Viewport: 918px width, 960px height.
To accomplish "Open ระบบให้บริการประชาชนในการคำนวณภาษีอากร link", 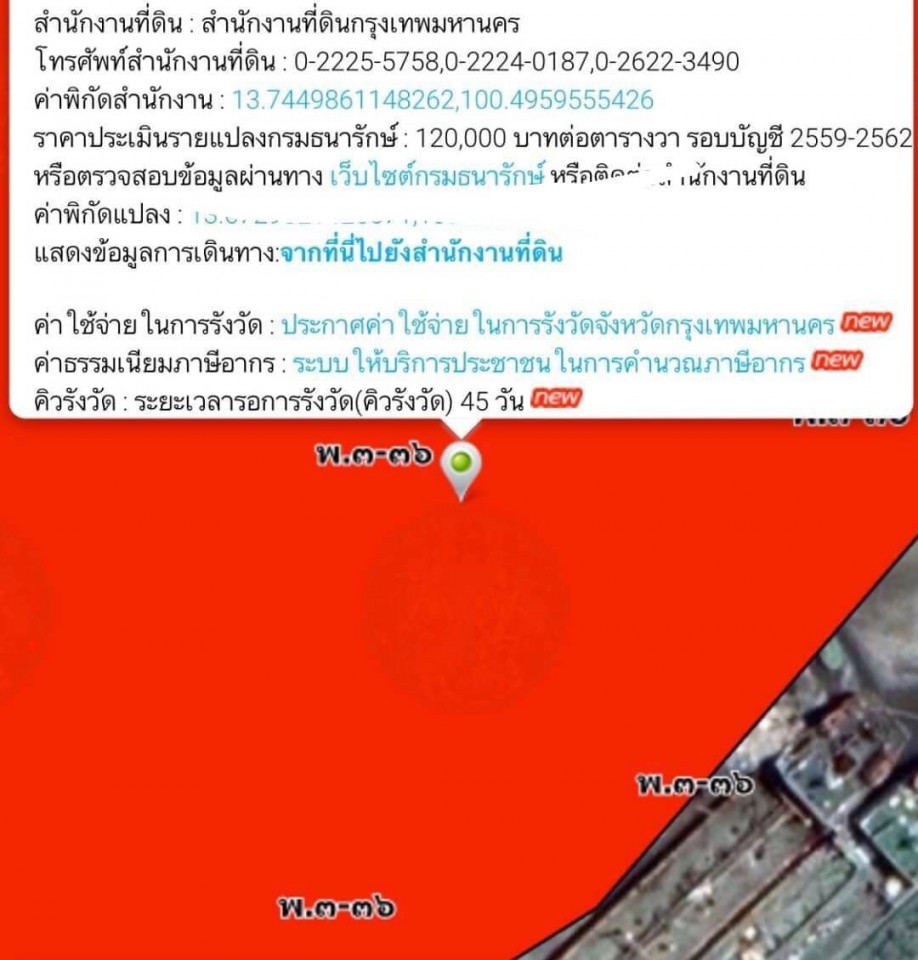I will tap(549, 362).
